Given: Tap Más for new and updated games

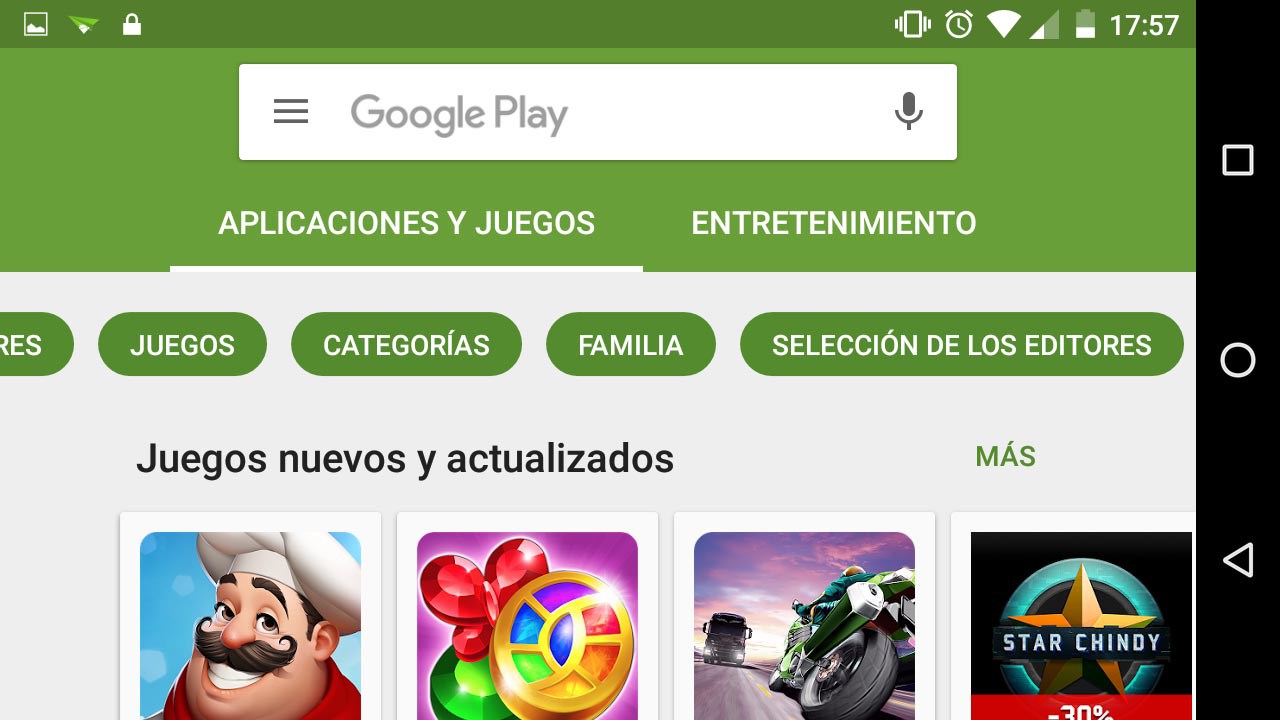Looking at the screenshot, I should click(1005, 457).
